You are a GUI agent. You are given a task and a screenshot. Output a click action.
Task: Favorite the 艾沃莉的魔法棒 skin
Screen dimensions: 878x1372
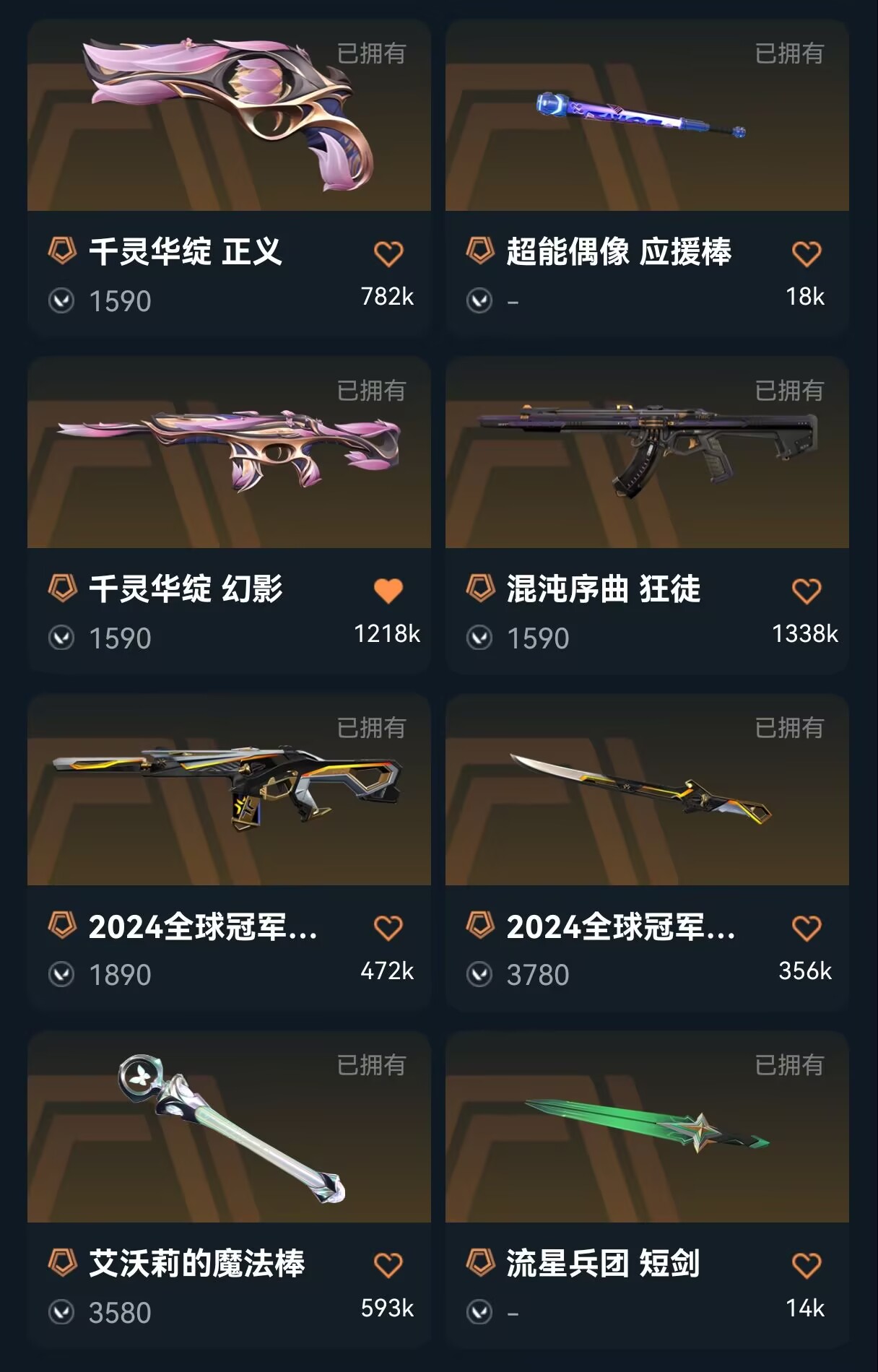388,1266
